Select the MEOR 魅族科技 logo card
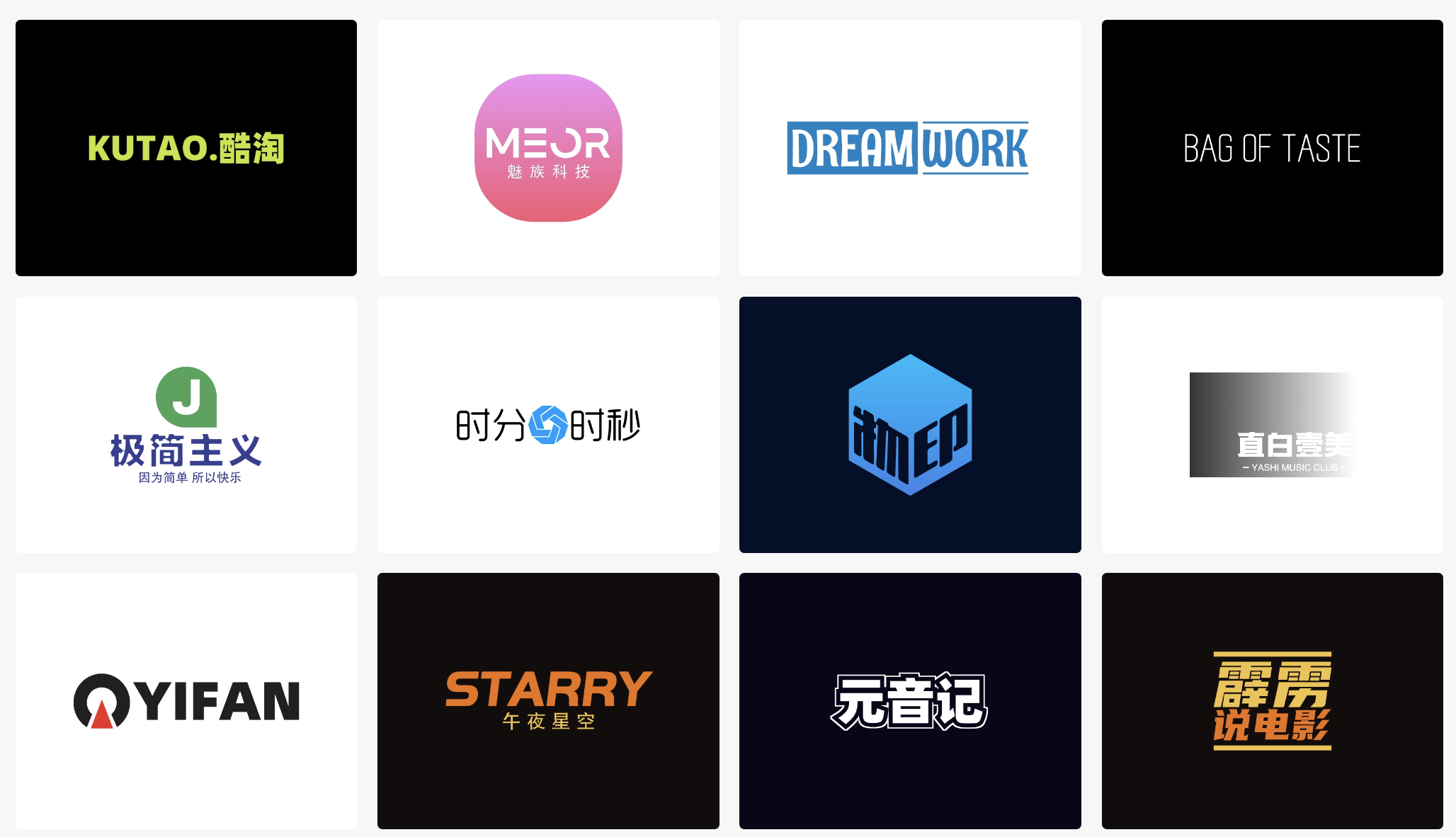This screenshot has width=1456, height=837. point(548,148)
